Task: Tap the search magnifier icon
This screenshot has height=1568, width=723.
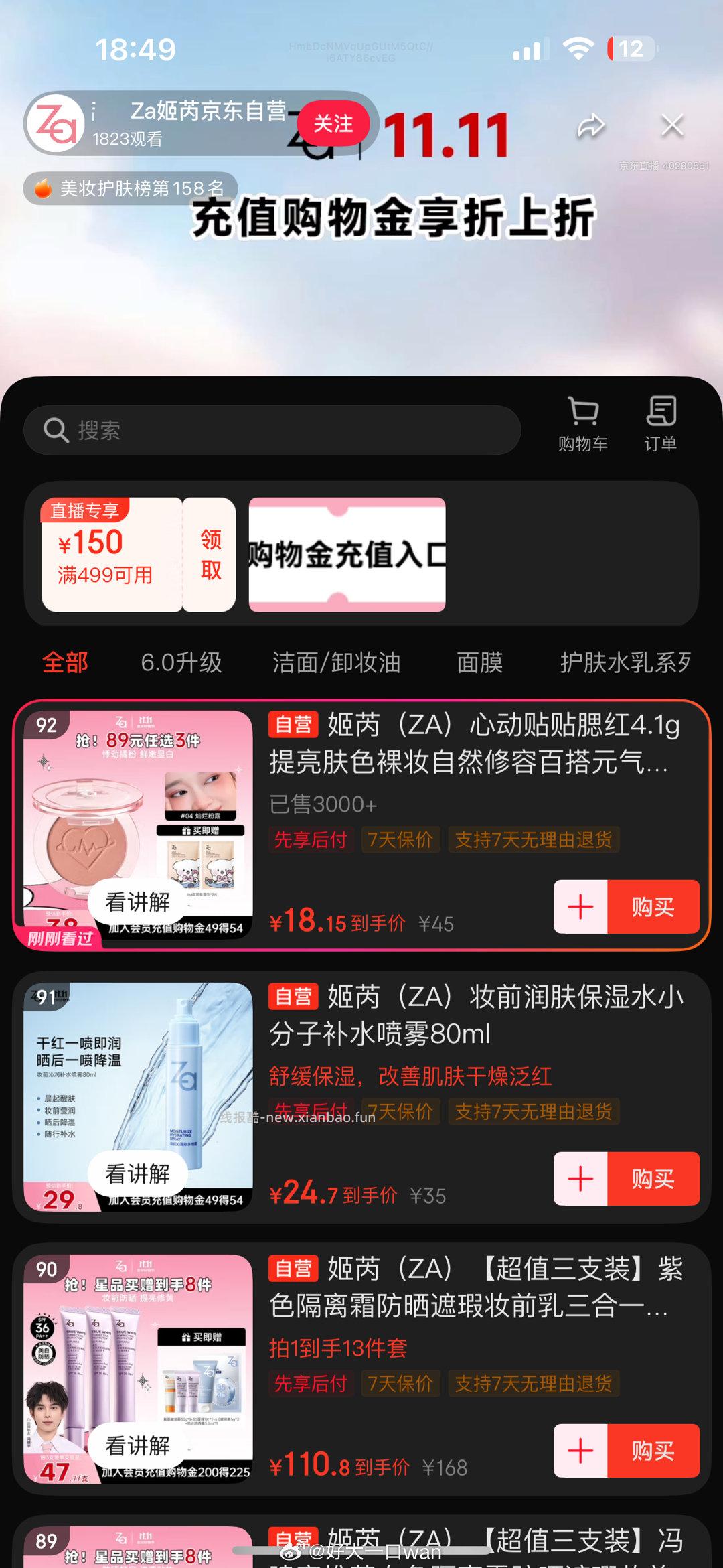Action: point(56,430)
